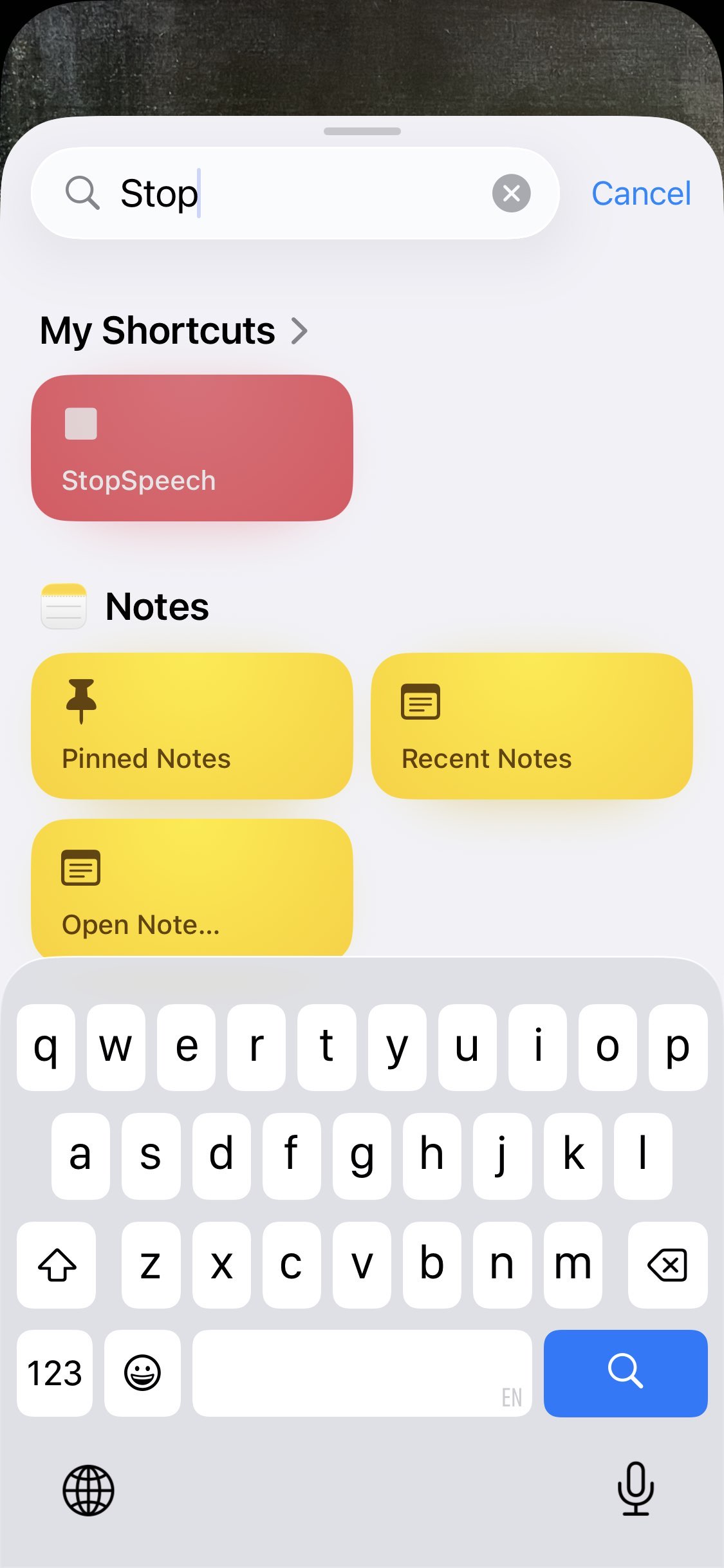724x1568 pixels.
Task: Toggle the shift key
Action: click(56, 1264)
